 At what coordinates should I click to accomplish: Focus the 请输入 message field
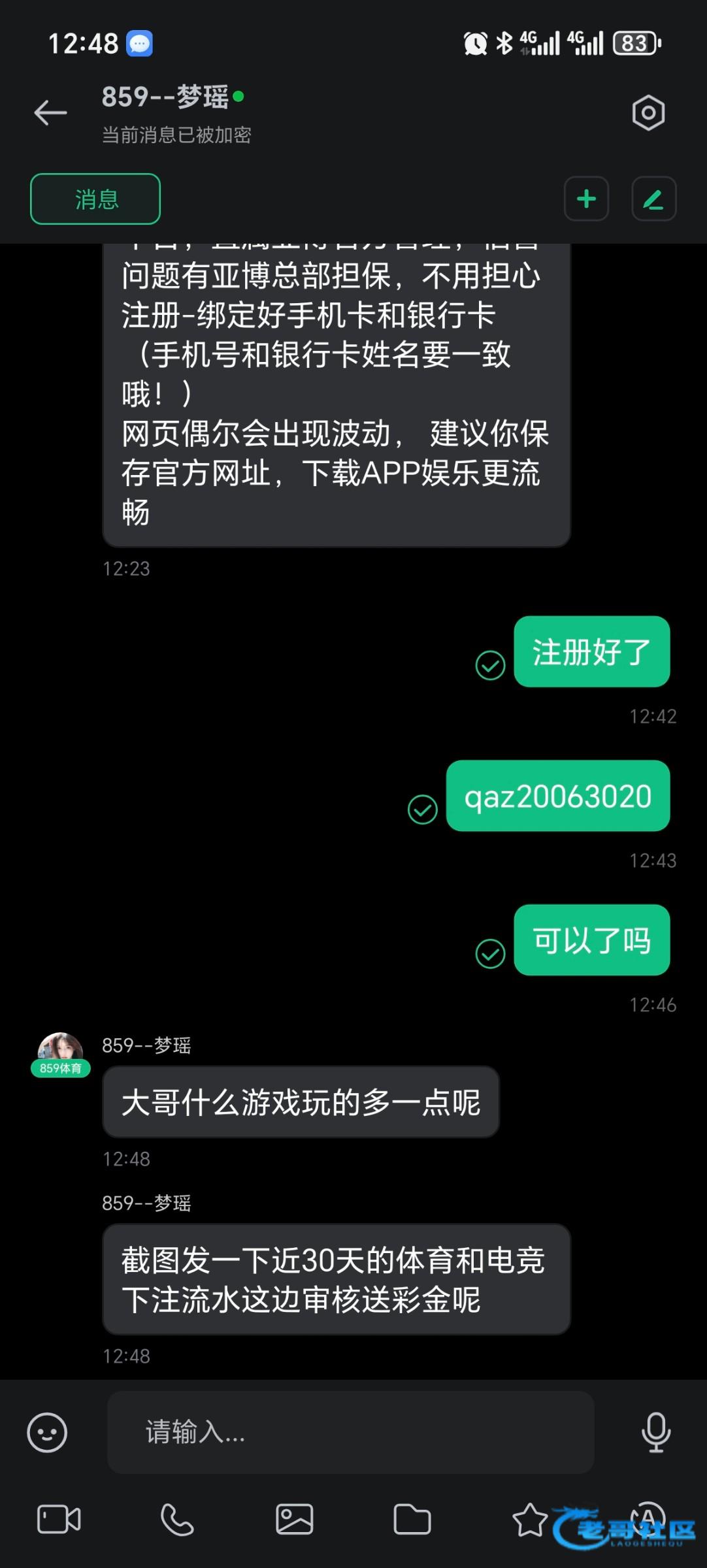point(350,1432)
